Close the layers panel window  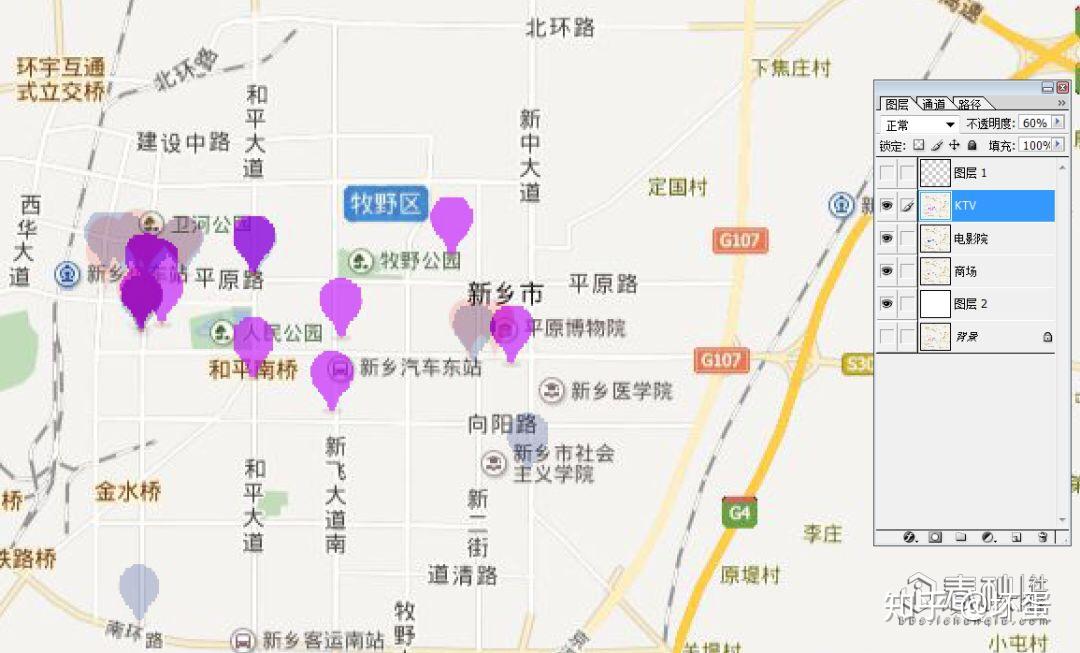pyautogui.click(x=1062, y=88)
